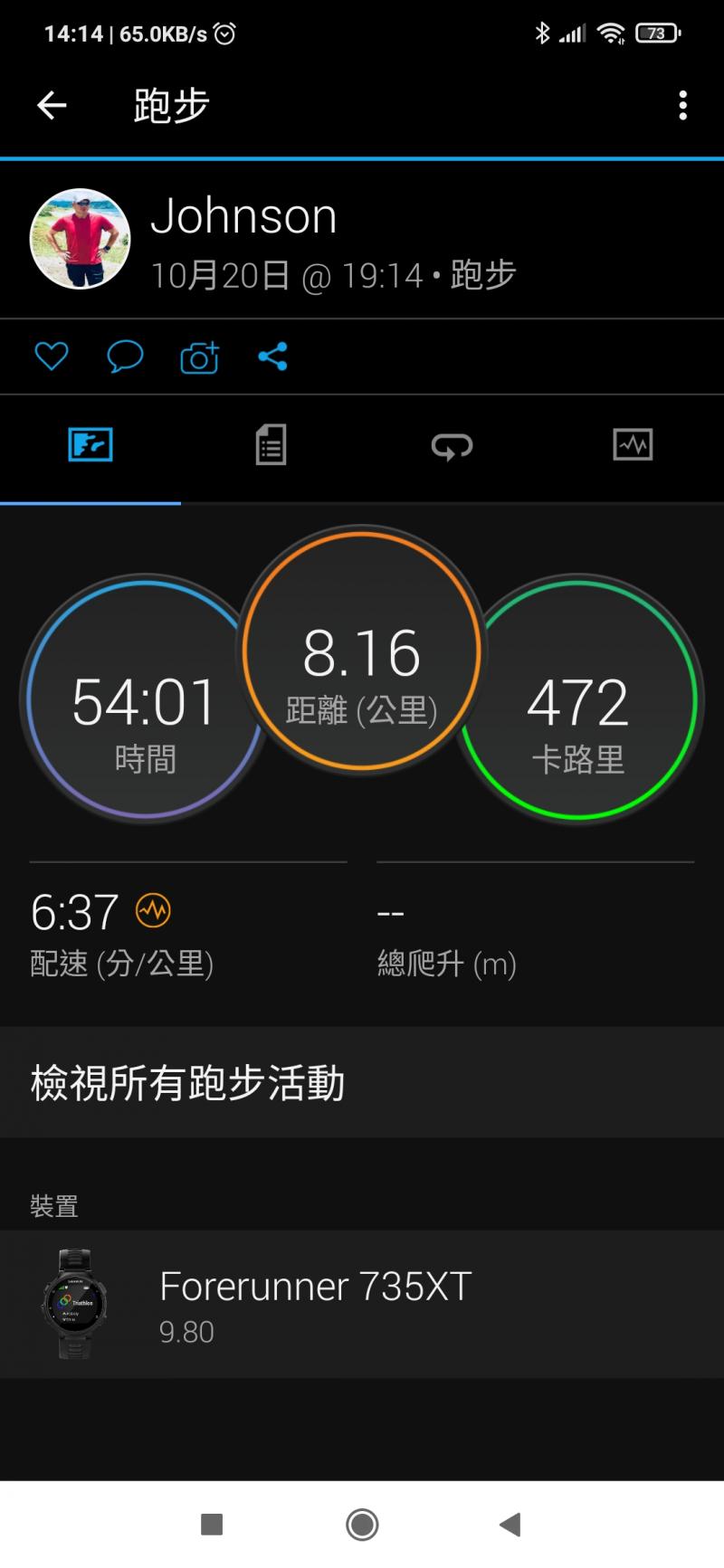Share this running activity
The height and width of the screenshot is (1568, 724).
[x=272, y=356]
